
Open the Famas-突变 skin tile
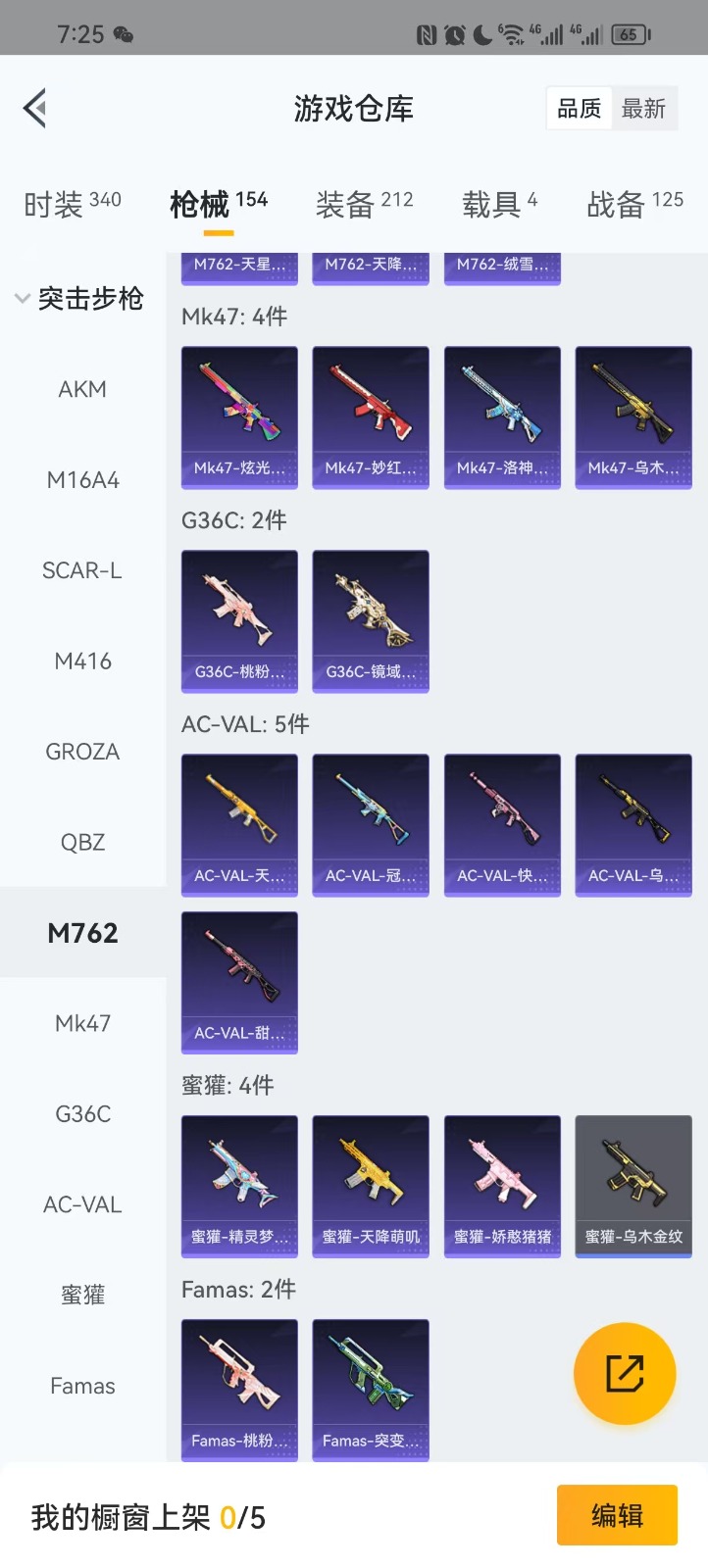pyautogui.click(x=371, y=1390)
